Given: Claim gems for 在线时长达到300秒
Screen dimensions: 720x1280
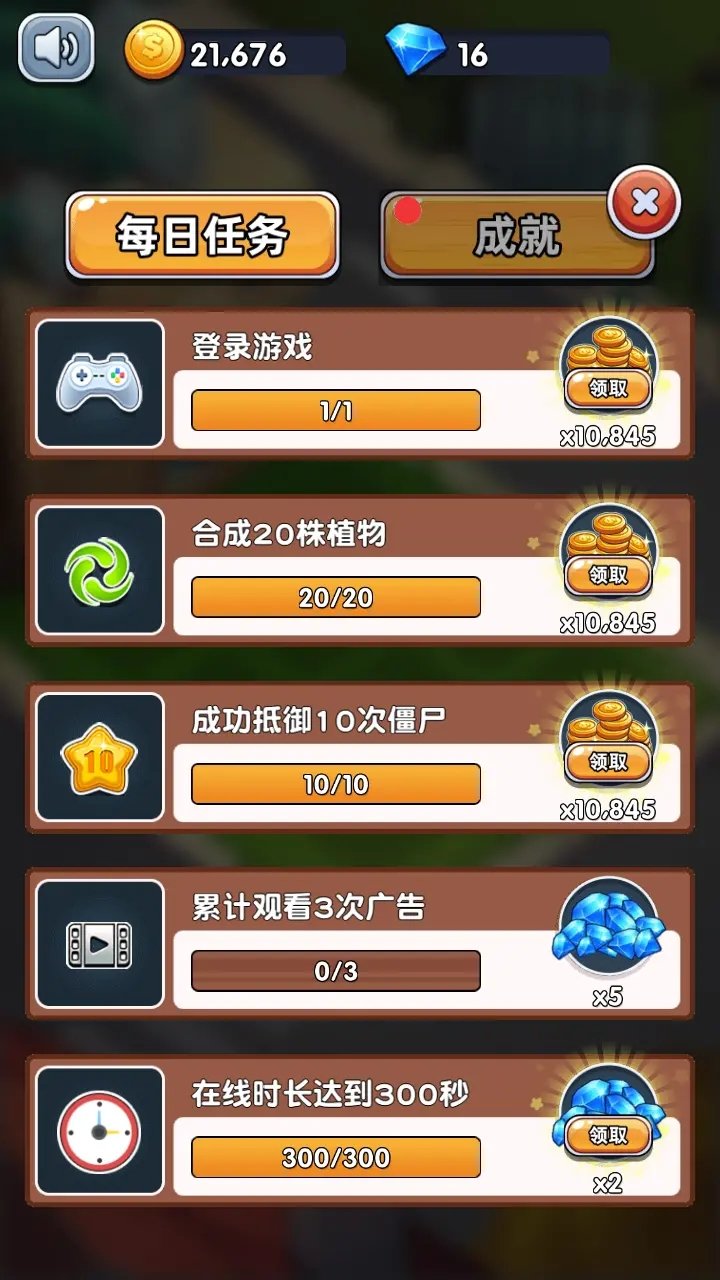Looking at the screenshot, I should pos(608,1135).
